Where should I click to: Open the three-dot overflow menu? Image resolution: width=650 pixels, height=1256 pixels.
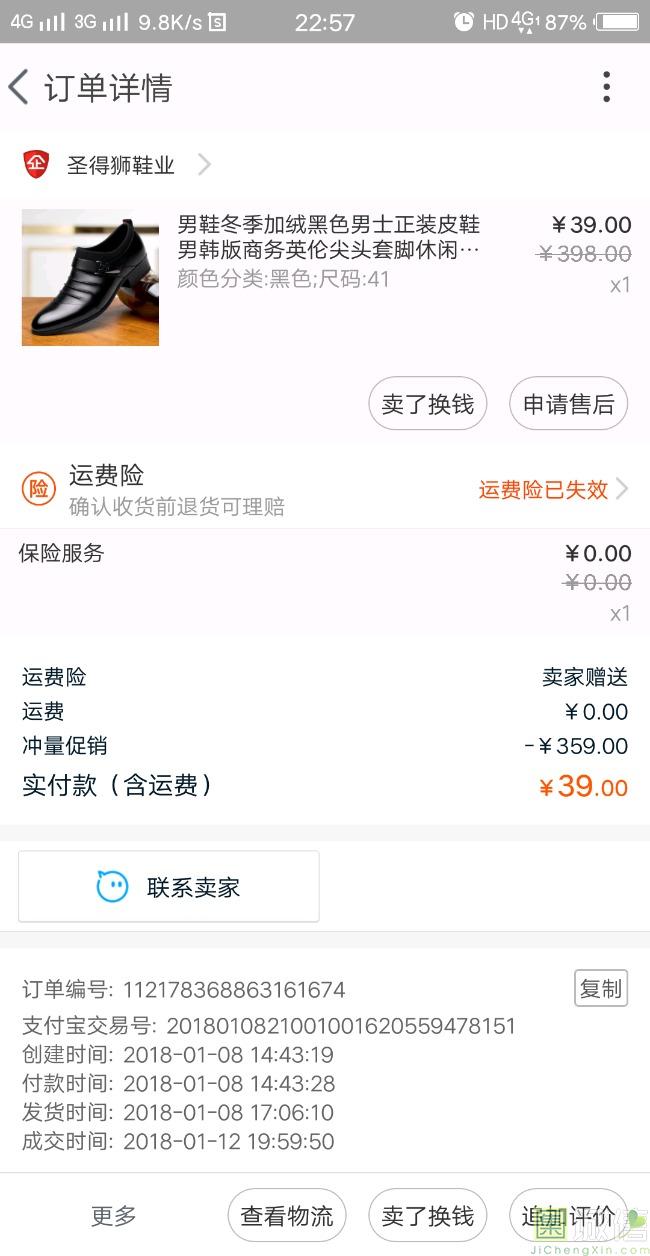[606, 88]
